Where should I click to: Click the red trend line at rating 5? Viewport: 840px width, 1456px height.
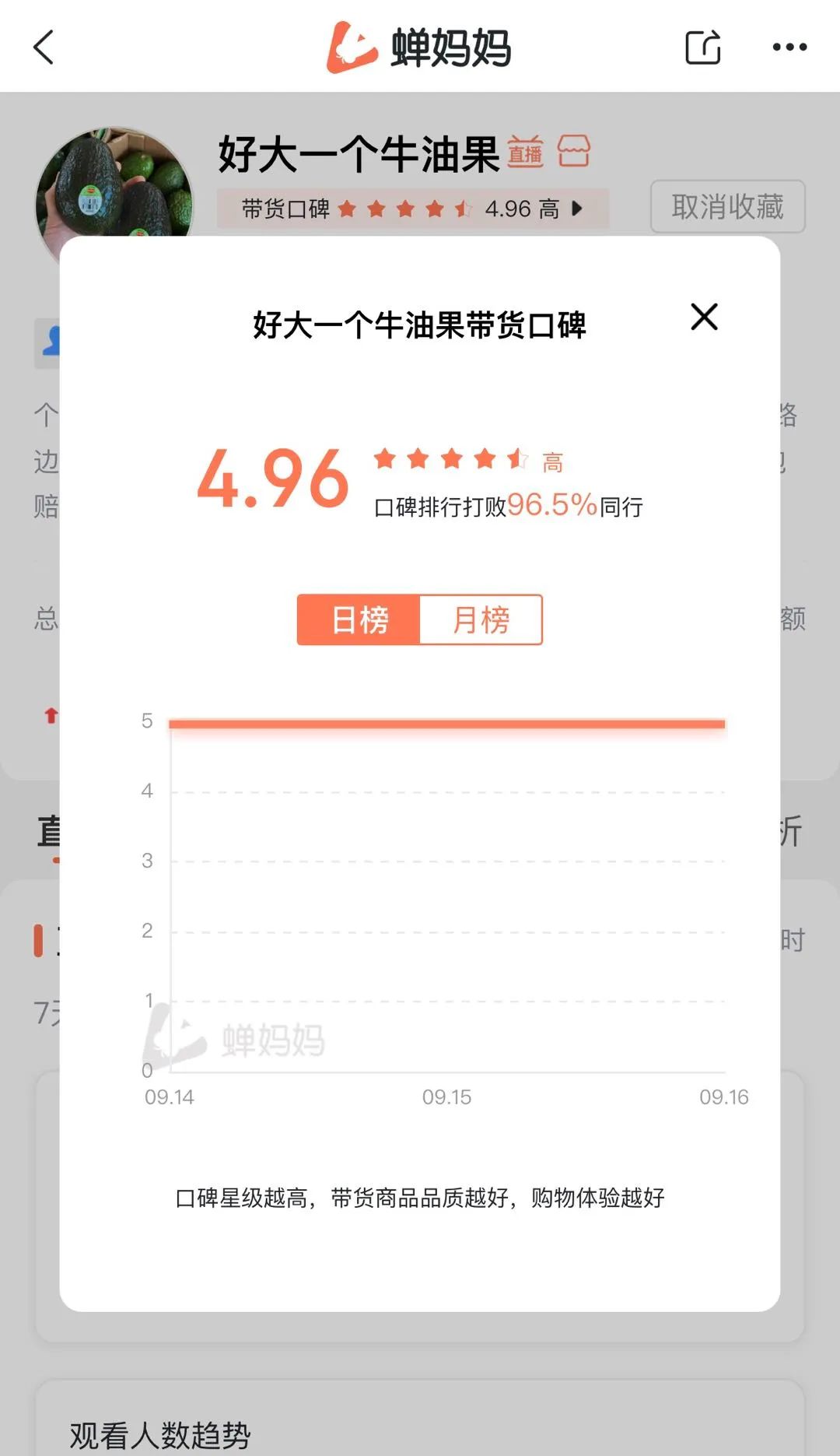[x=447, y=722]
